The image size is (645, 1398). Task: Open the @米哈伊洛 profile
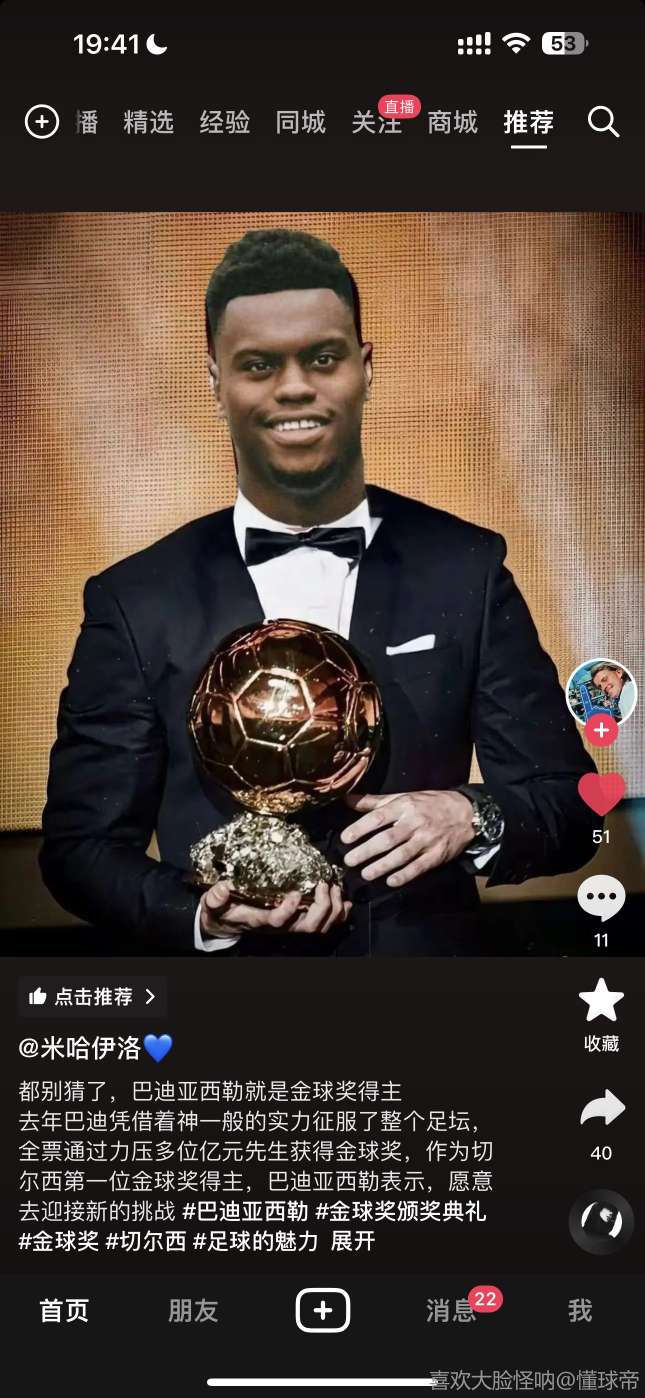pyautogui.click(x=95, y=1048)
